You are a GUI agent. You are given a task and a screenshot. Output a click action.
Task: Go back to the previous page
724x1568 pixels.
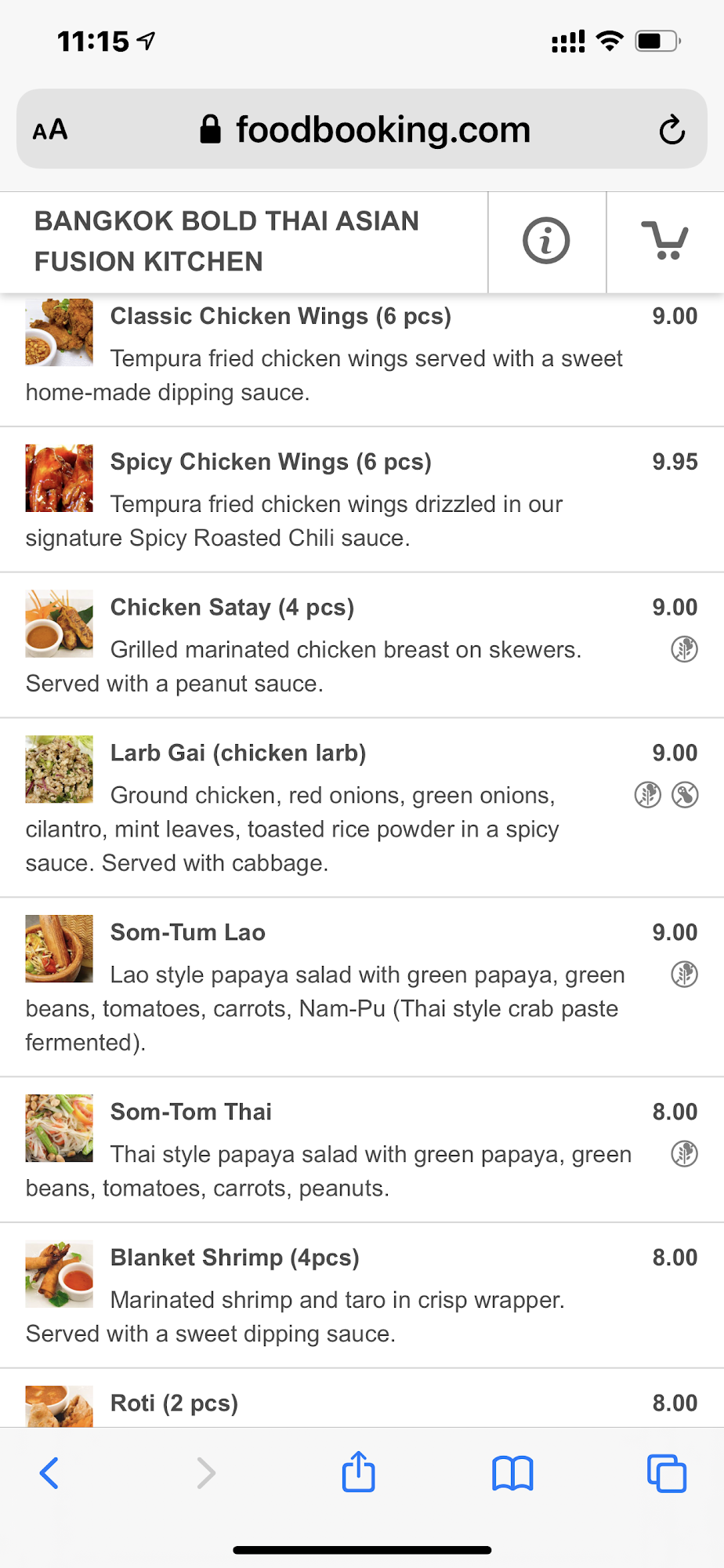(49, 1473)
